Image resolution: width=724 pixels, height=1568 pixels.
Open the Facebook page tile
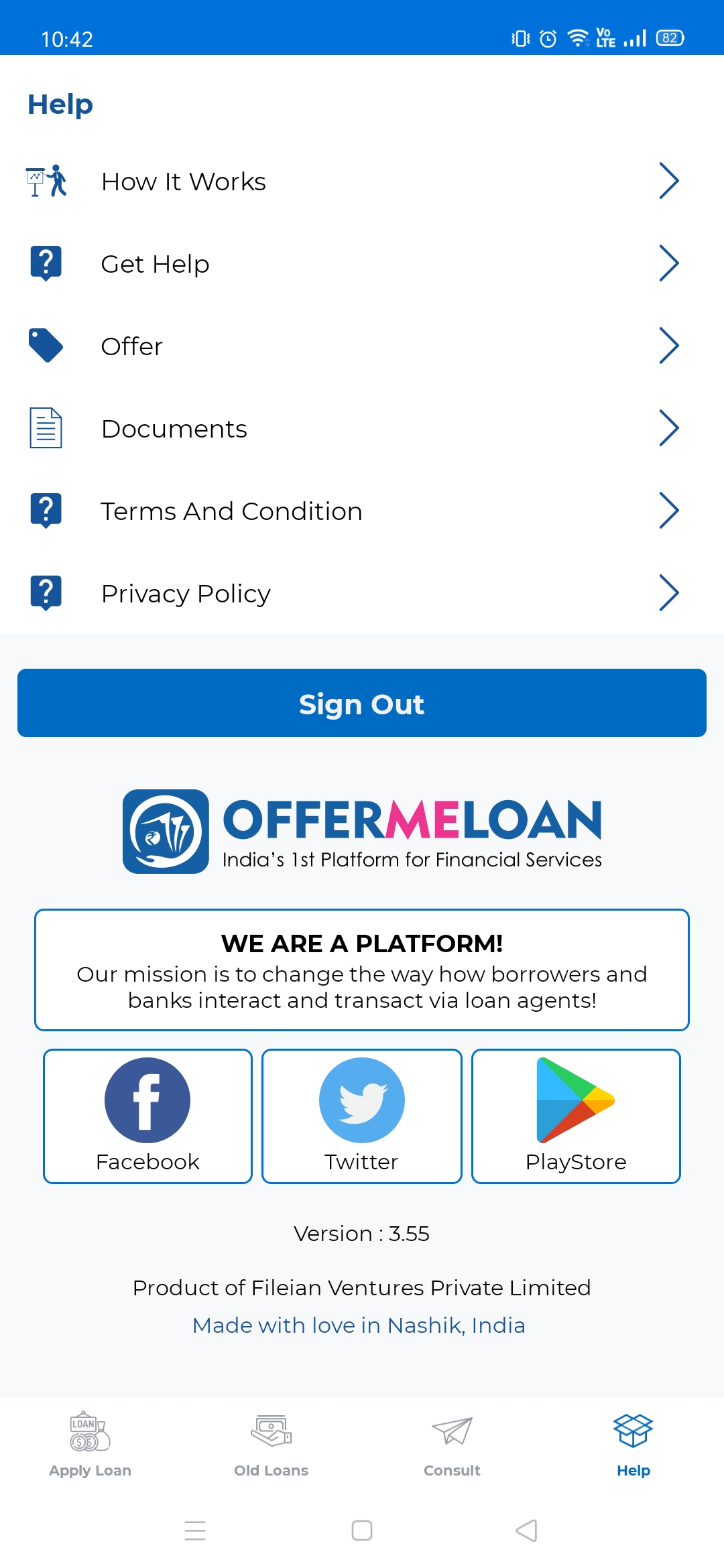(x=147, y=1116)
